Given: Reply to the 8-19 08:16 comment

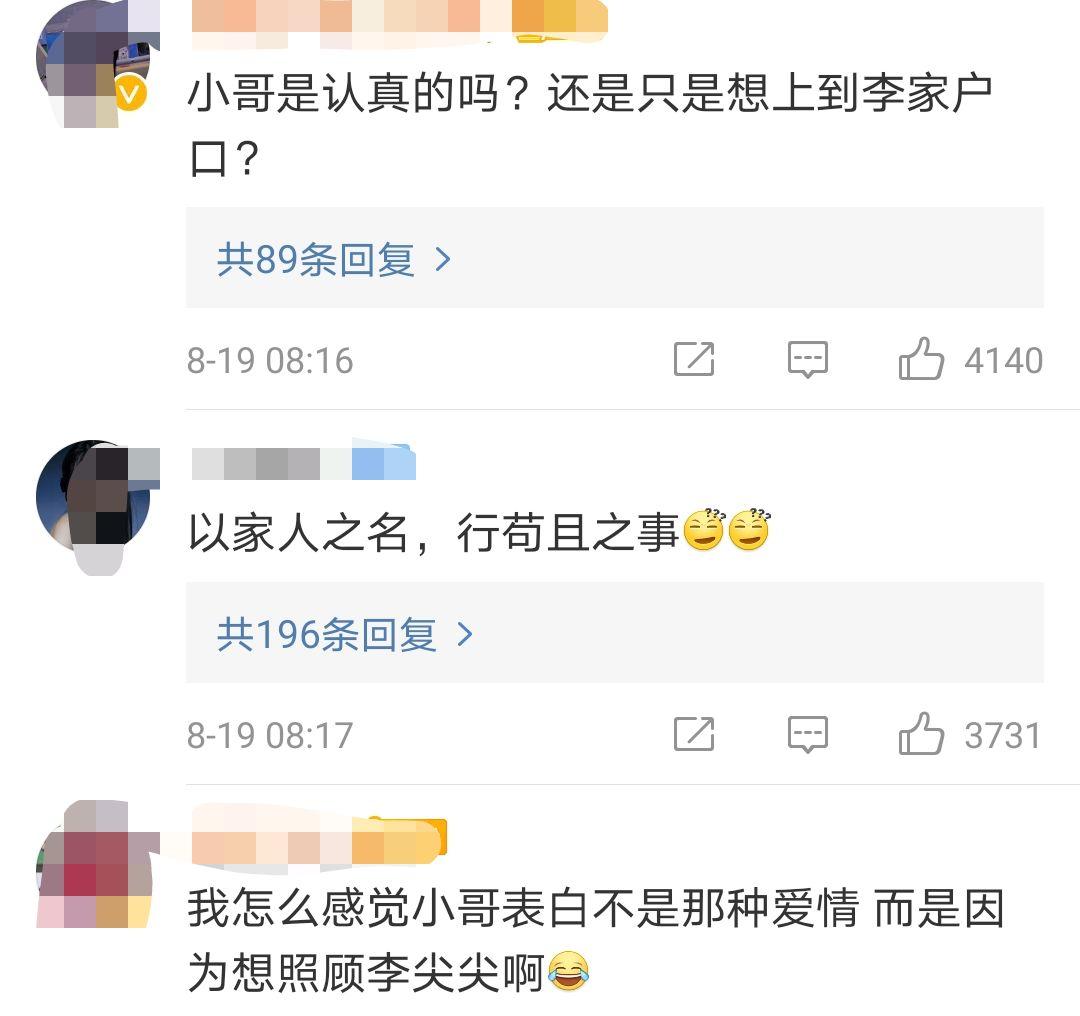Looking at the screenshot, I should (807, 359).
